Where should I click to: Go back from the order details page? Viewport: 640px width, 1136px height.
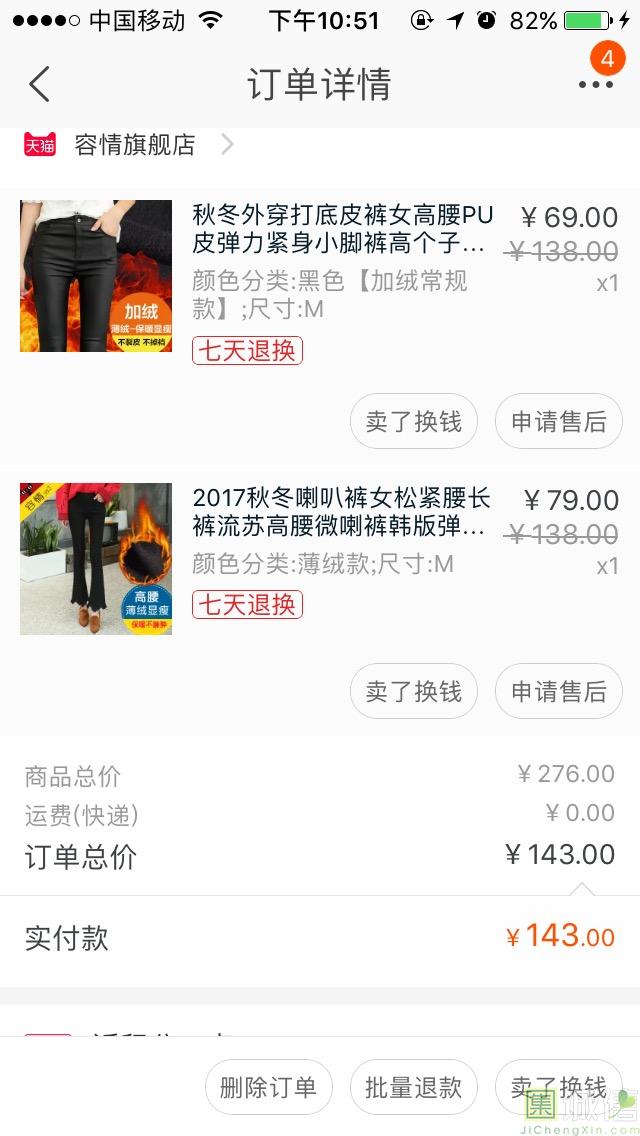point(39,85)
